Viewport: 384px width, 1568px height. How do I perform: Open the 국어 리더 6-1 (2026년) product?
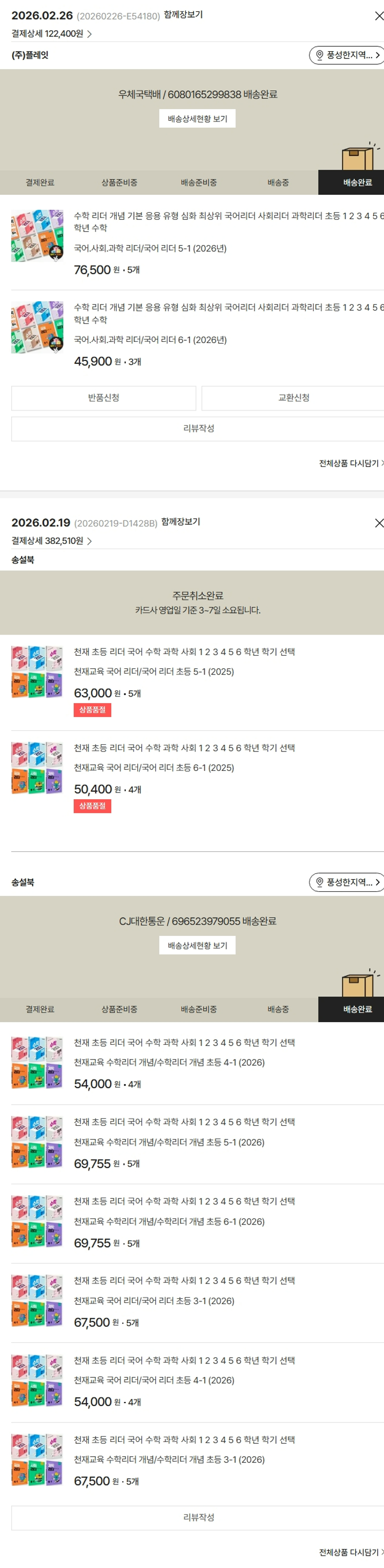(150, 340)
